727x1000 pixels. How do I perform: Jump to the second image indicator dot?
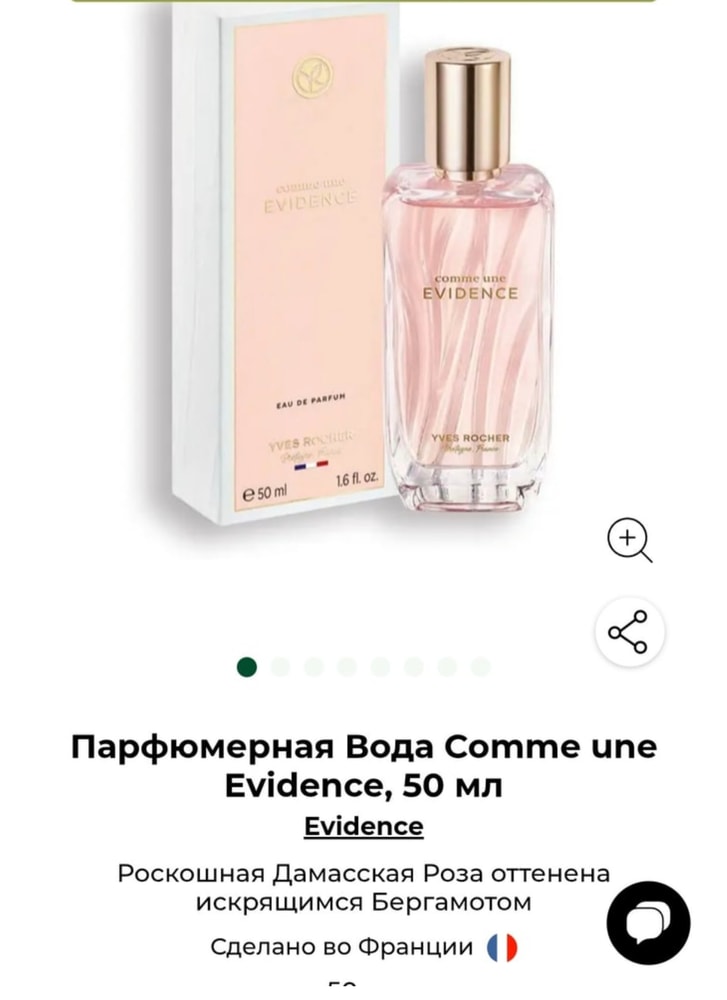pos(281,667)
